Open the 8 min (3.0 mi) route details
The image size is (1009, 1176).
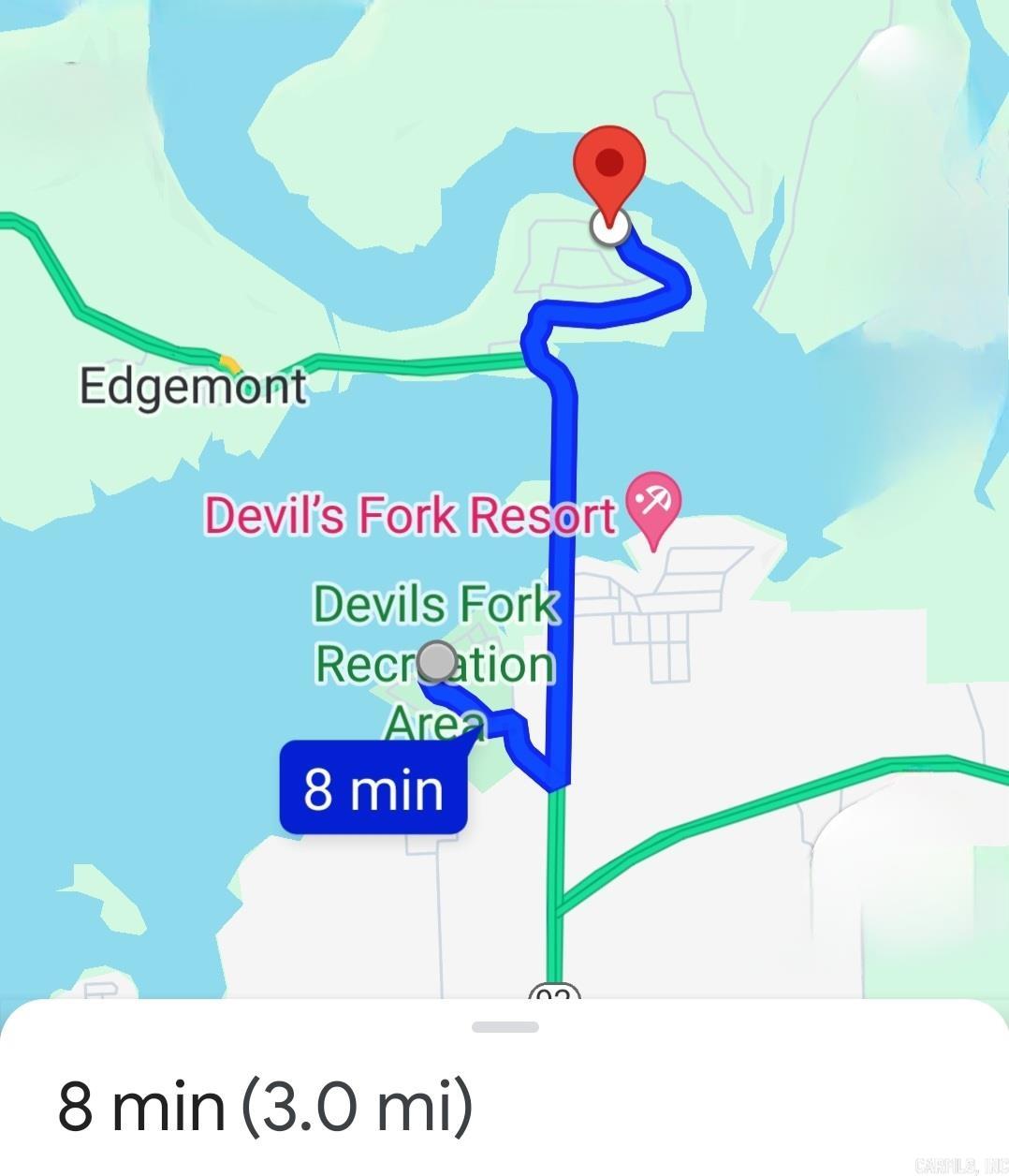point(266,1105)
